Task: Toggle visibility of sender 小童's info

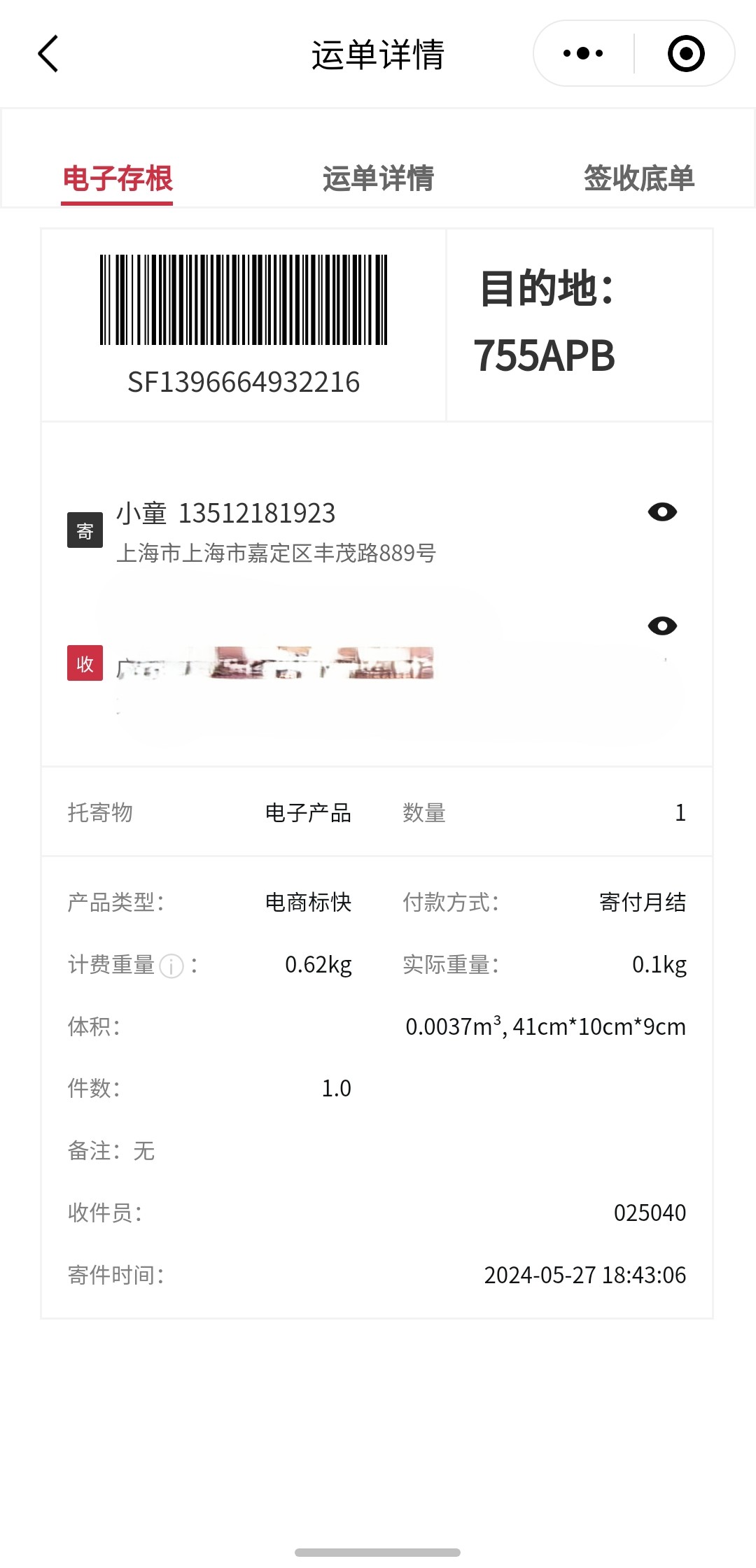Action: coord(662,512)
